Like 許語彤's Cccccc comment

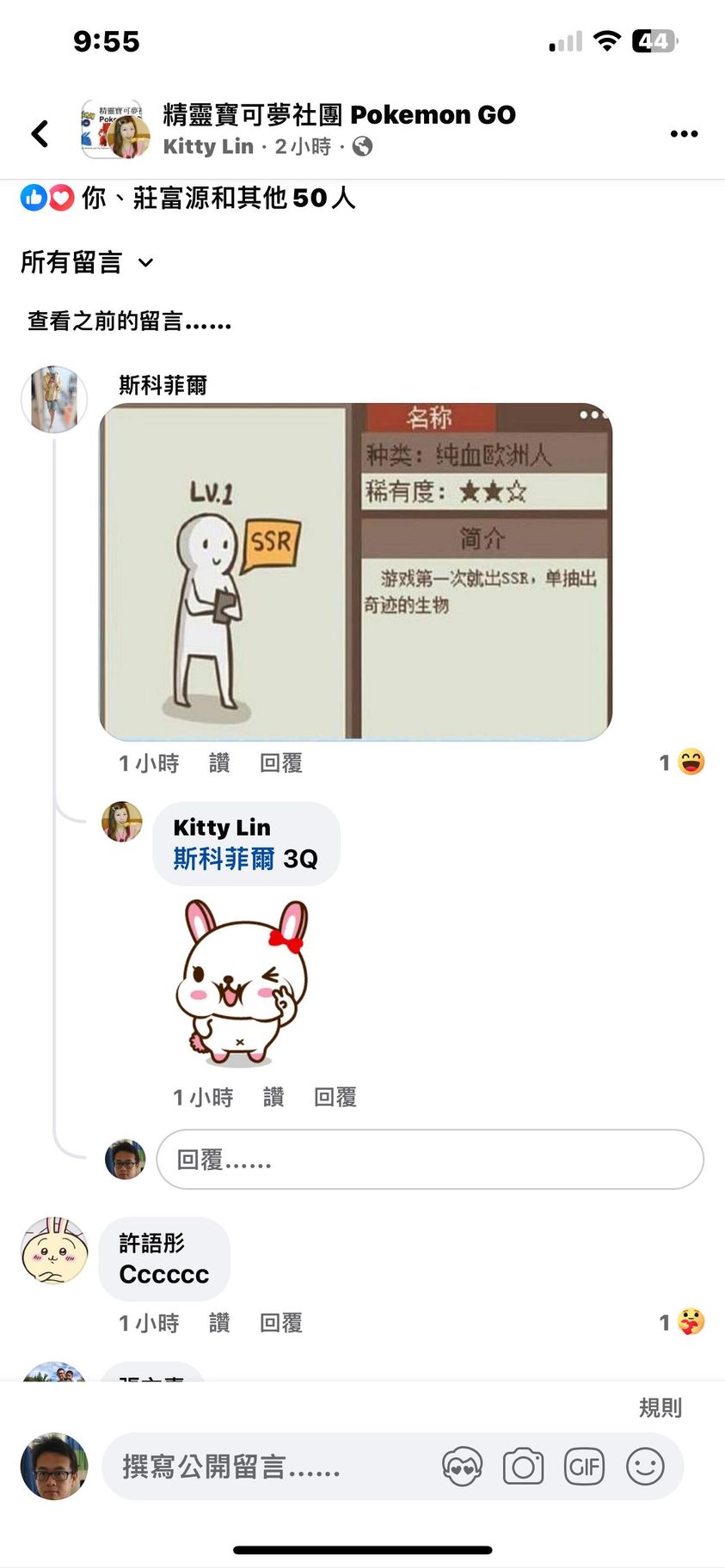click(x=219, y=1323)
